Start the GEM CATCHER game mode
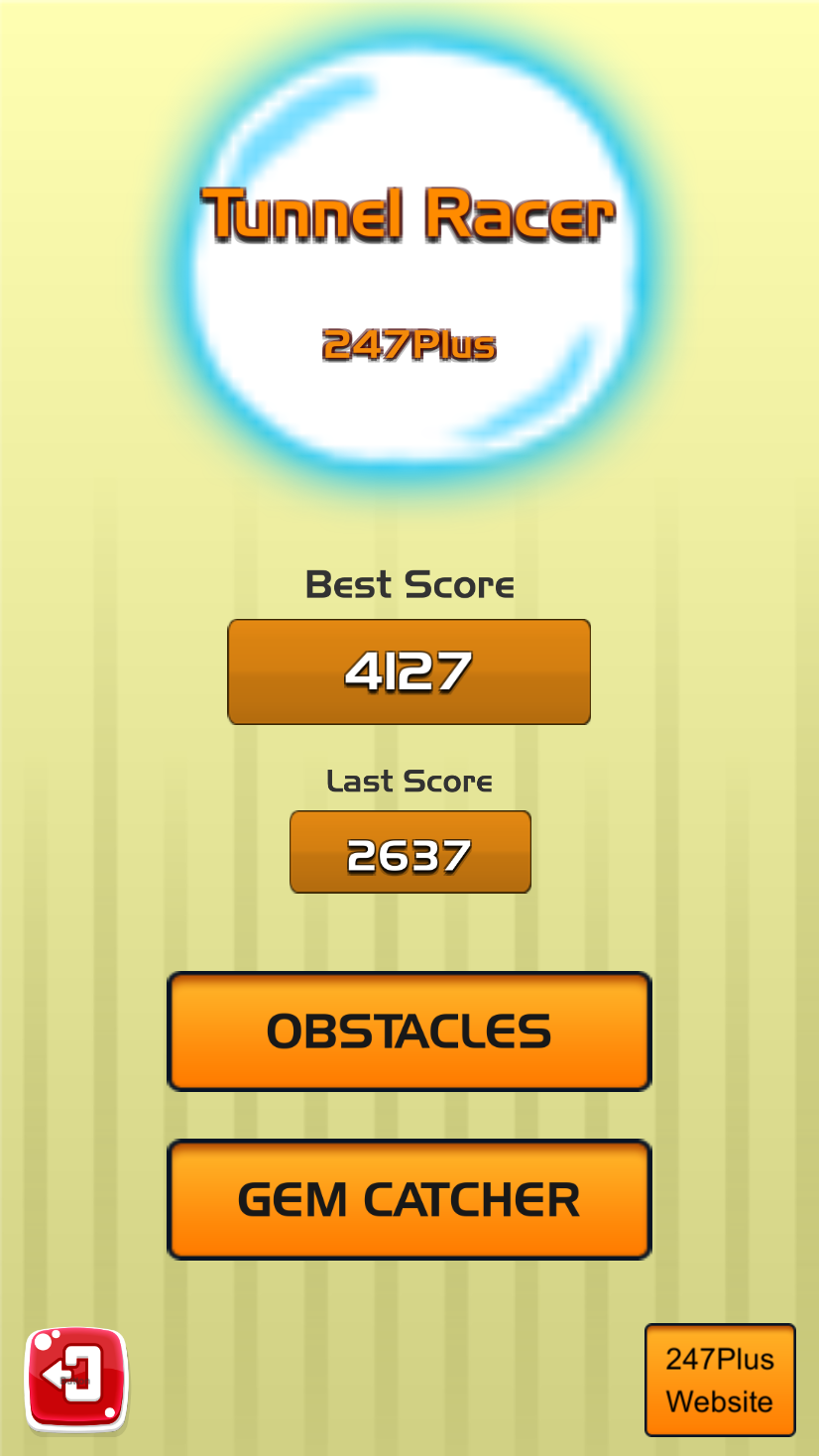 (409, 1200)
